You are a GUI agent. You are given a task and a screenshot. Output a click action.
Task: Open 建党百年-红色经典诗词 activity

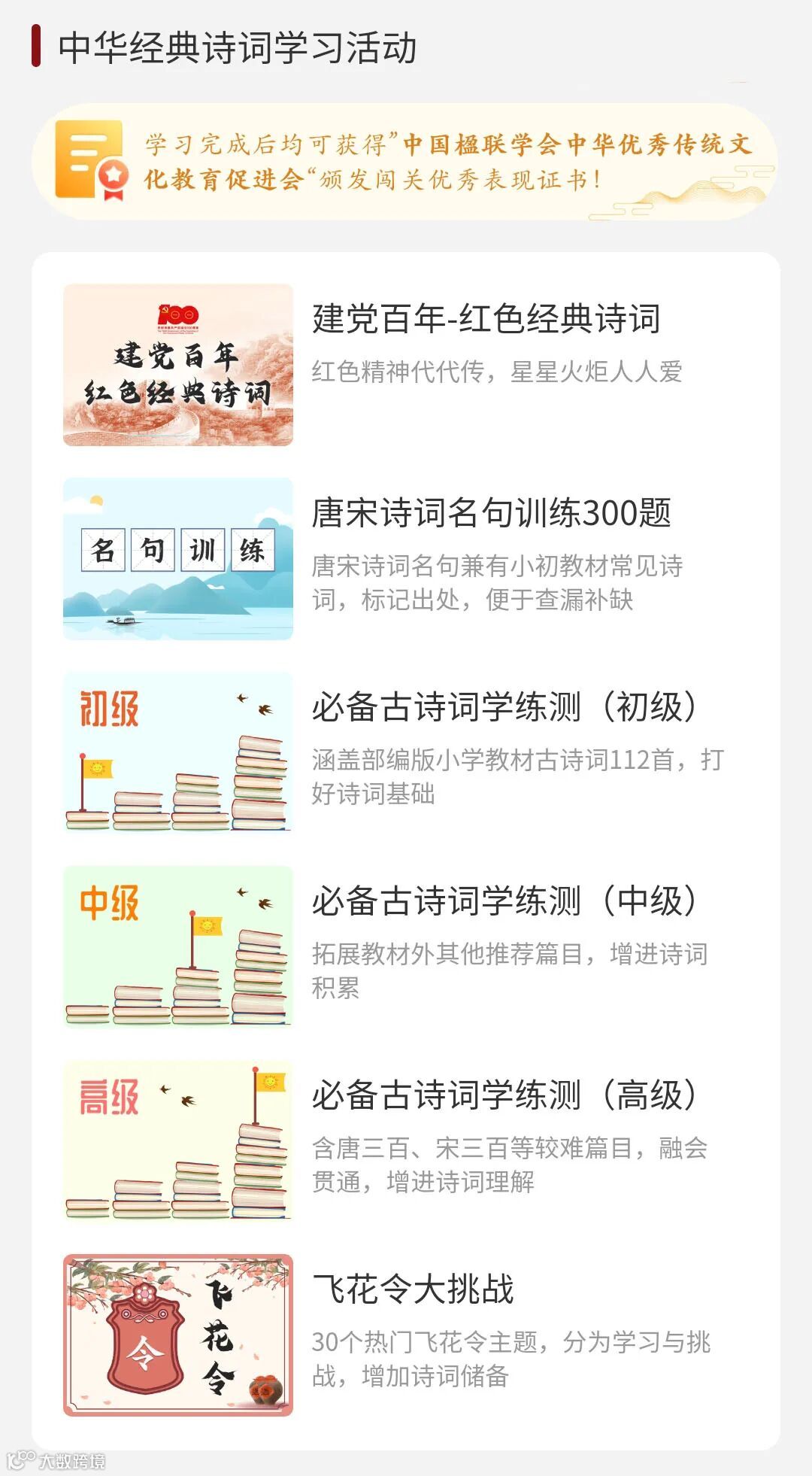tap(486, 319)
